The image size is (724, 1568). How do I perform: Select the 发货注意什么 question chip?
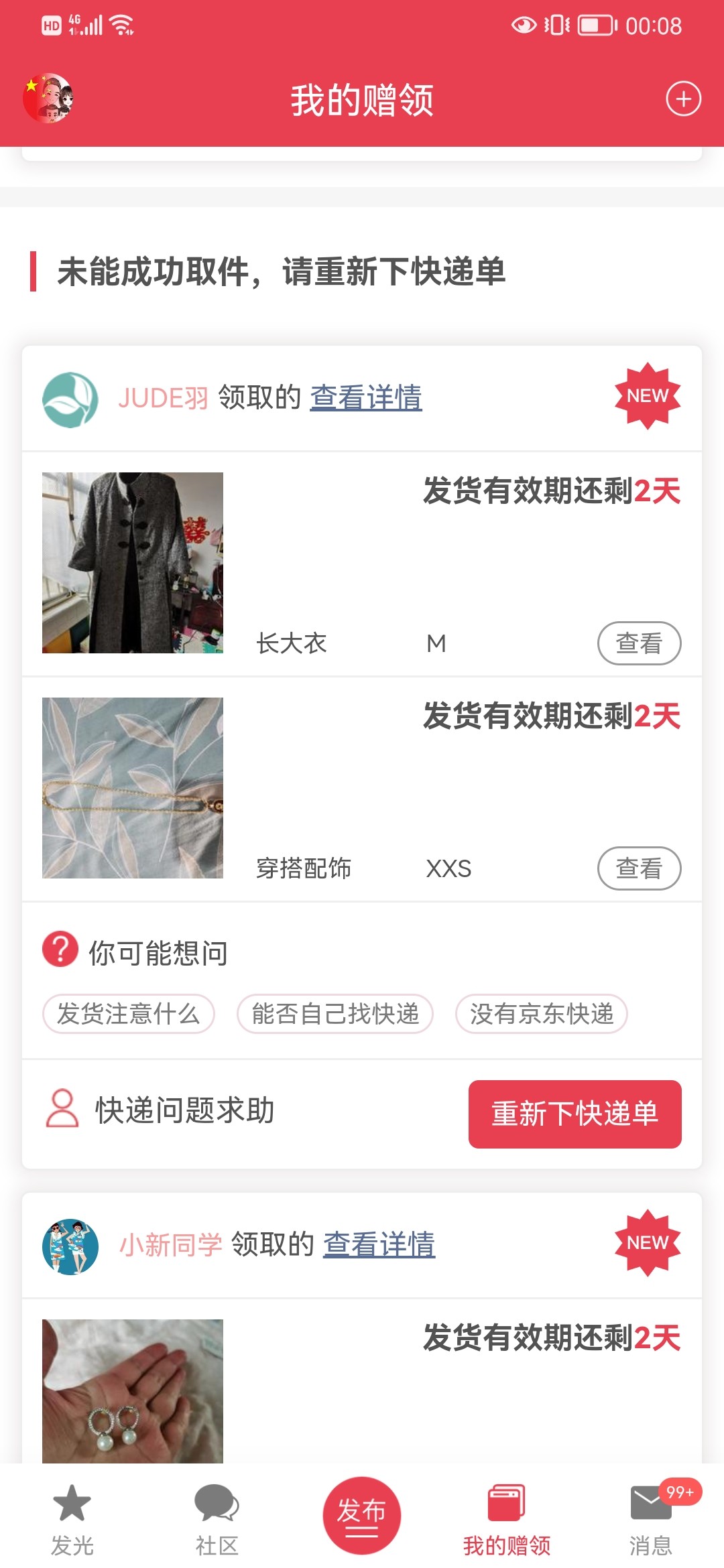(x=128, y=1014)
